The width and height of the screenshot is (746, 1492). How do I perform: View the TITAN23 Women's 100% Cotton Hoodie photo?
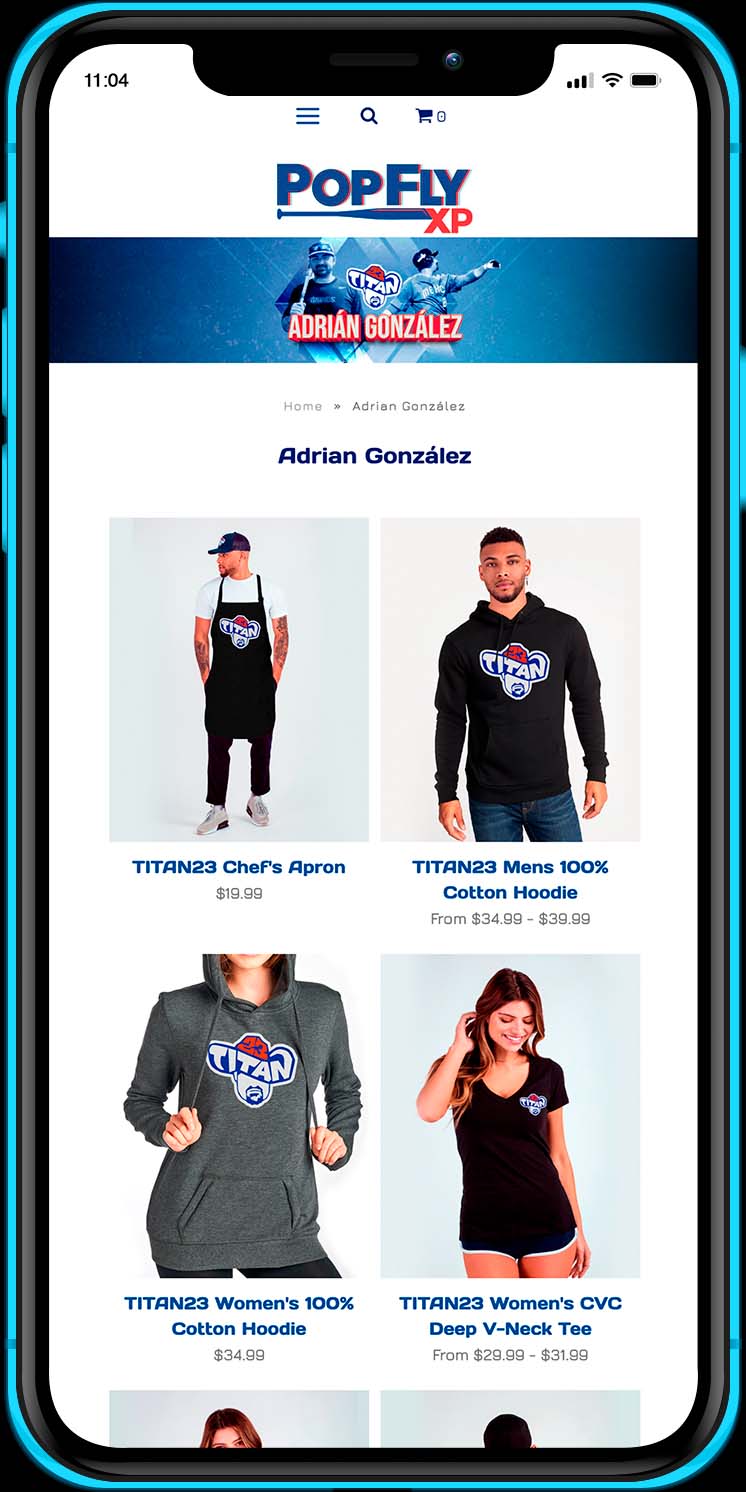(x=239, y=1116)
